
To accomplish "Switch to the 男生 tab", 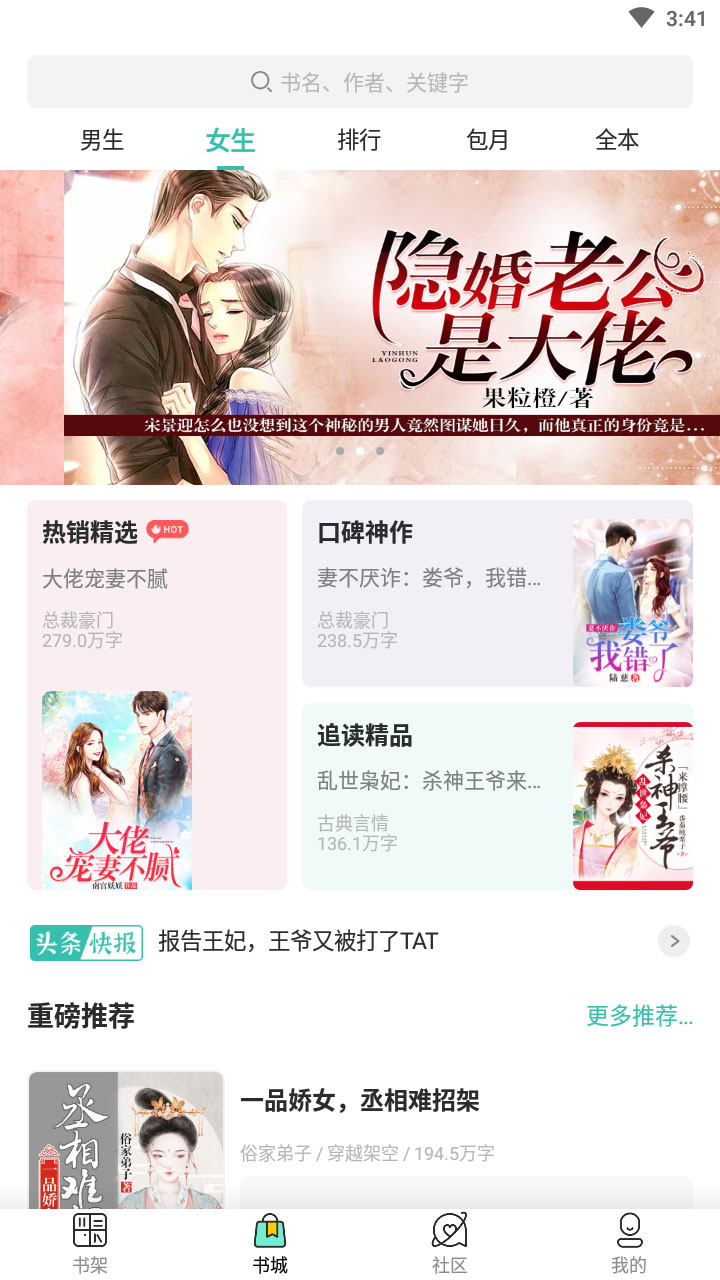I will pos(102,140).
